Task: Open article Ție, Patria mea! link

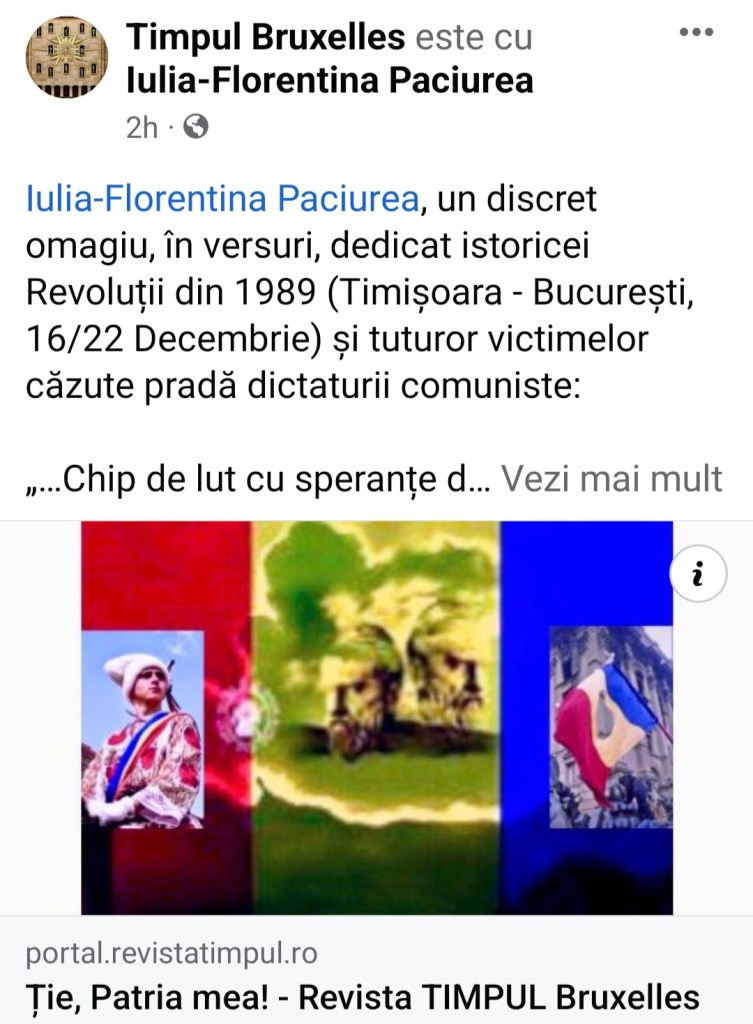Action: [362, 997]
